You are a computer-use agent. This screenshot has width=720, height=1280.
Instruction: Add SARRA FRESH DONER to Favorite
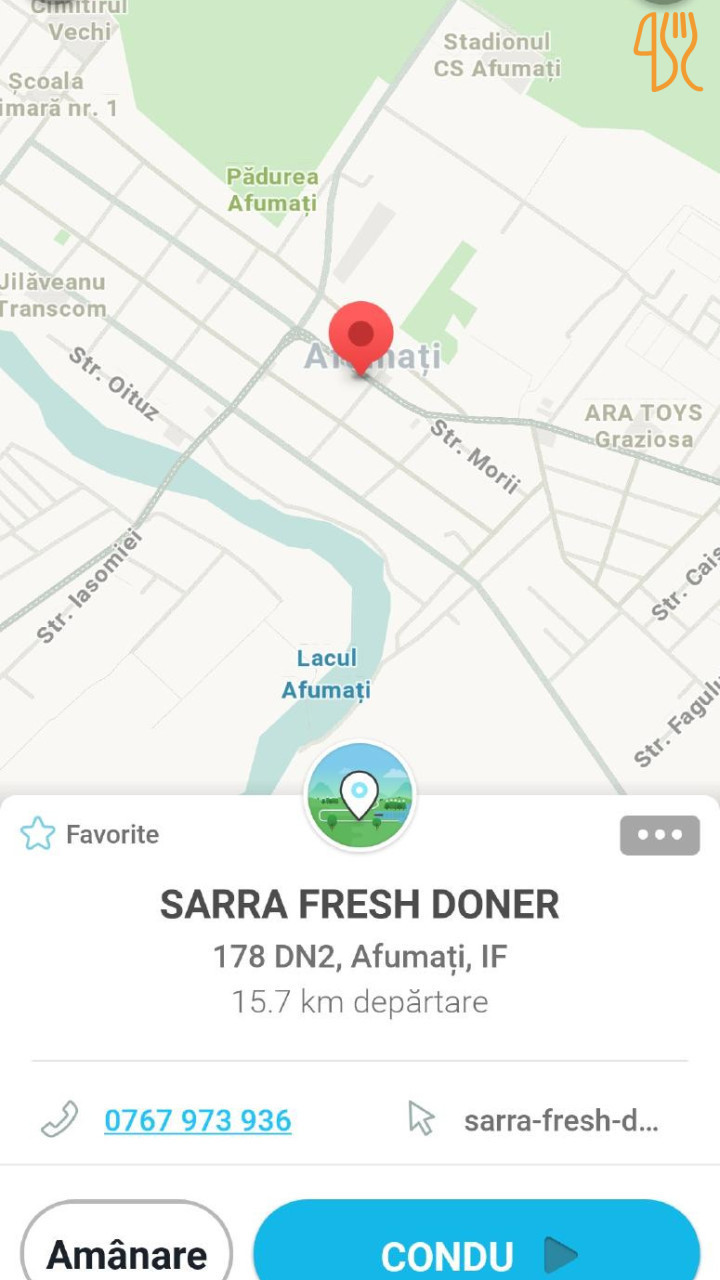[x=90, y=834]
